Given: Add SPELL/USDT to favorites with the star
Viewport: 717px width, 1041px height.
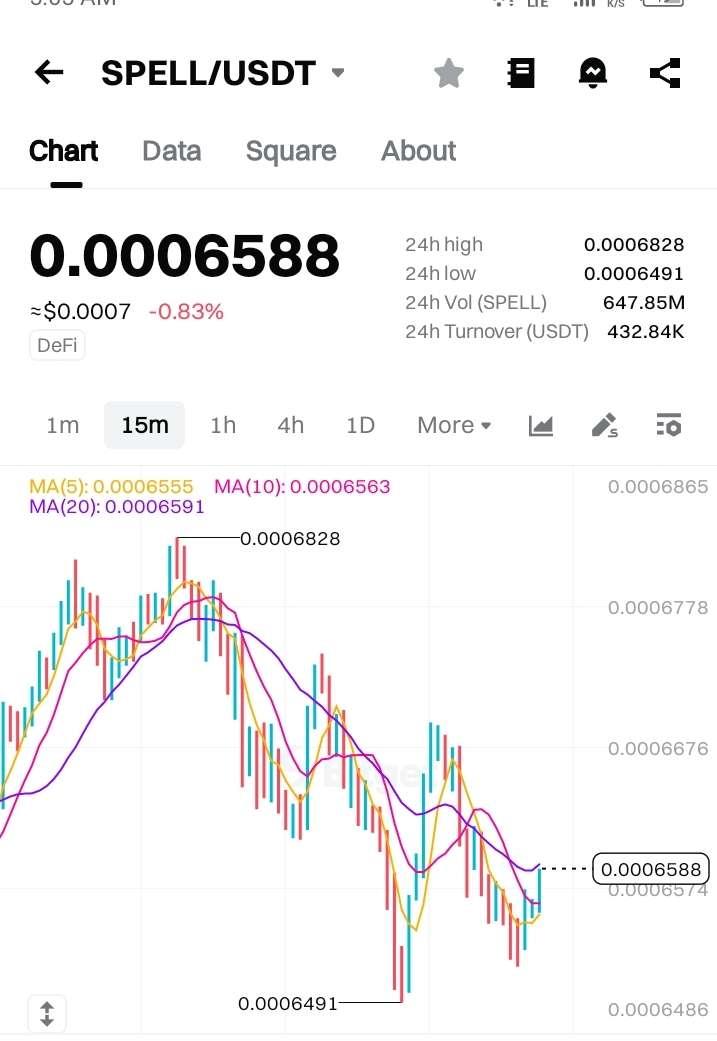Looking at the screenshot, I should click(x=448, y=73).
